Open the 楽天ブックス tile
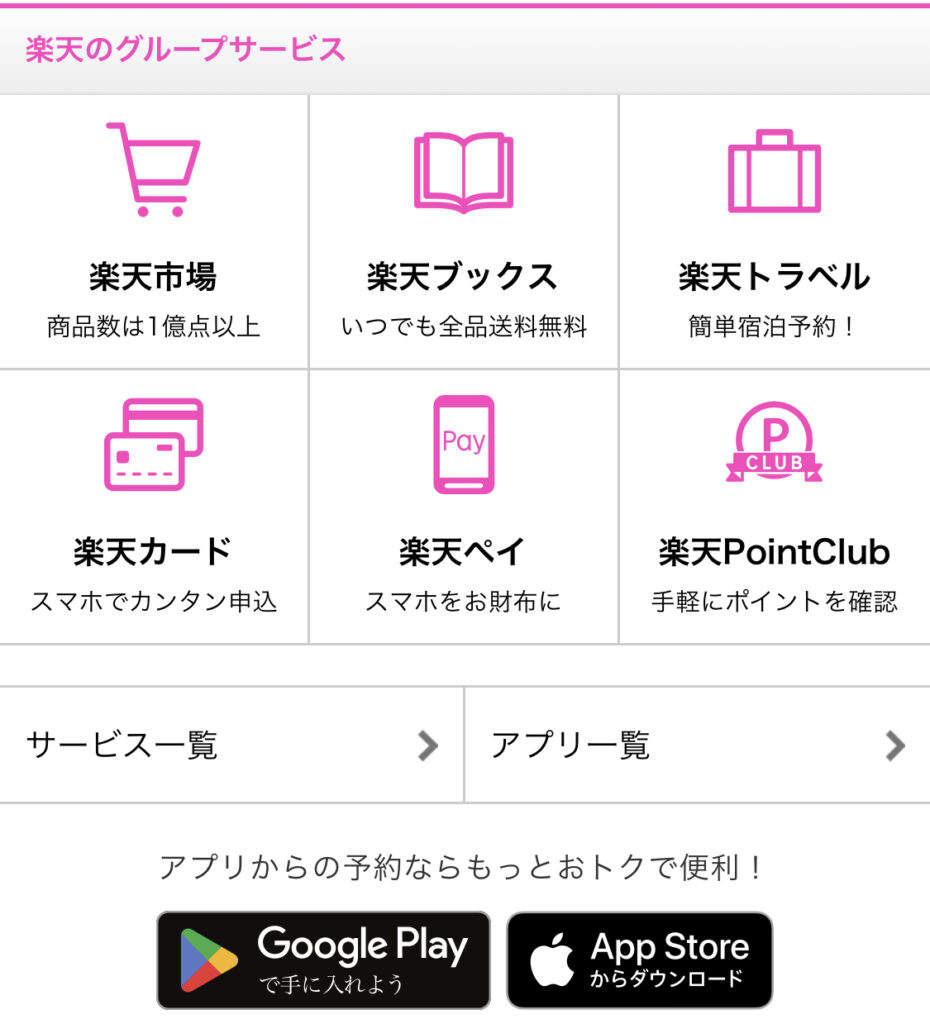Screen dimensions: 930x1024 (463, 232)
